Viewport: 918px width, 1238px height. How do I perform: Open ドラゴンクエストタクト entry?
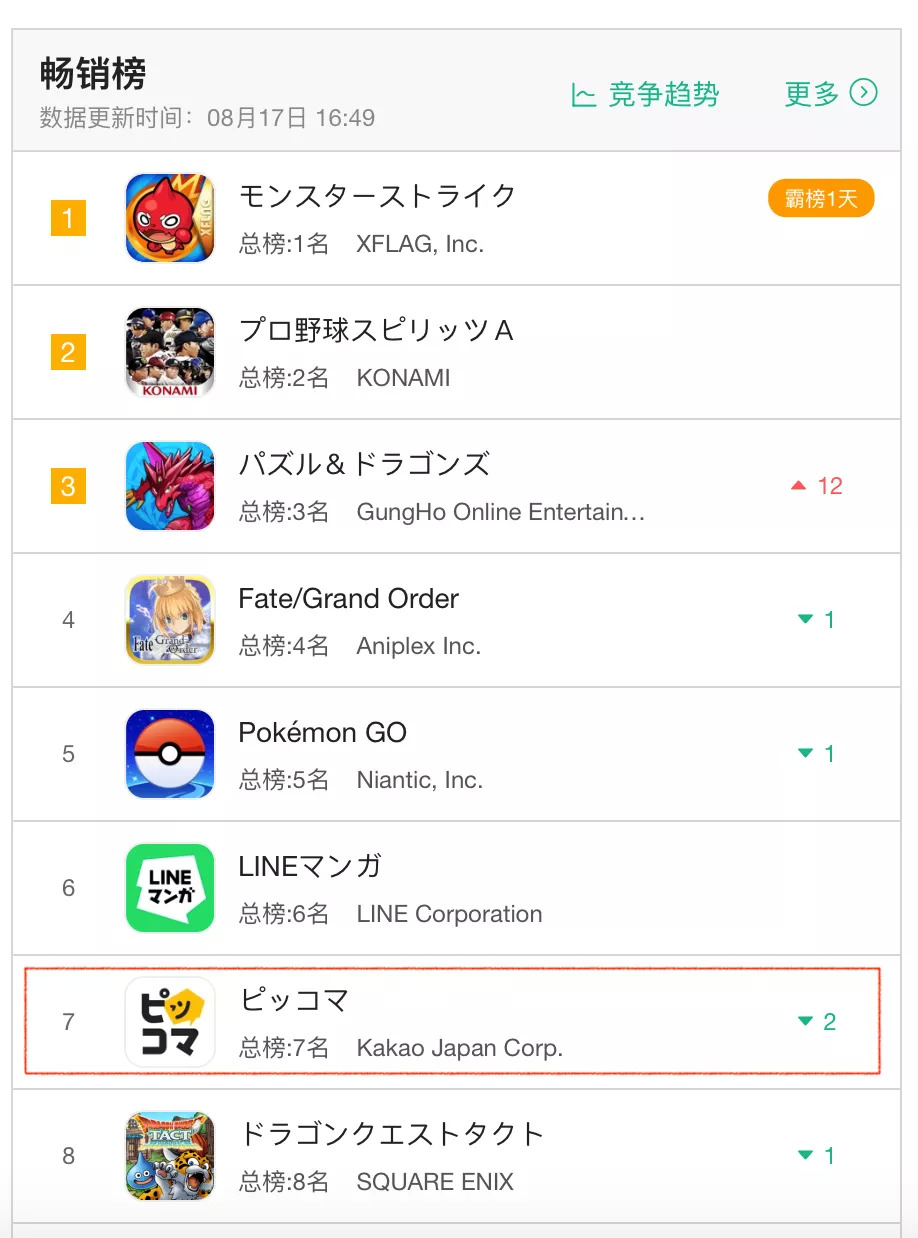[390, 1135]
